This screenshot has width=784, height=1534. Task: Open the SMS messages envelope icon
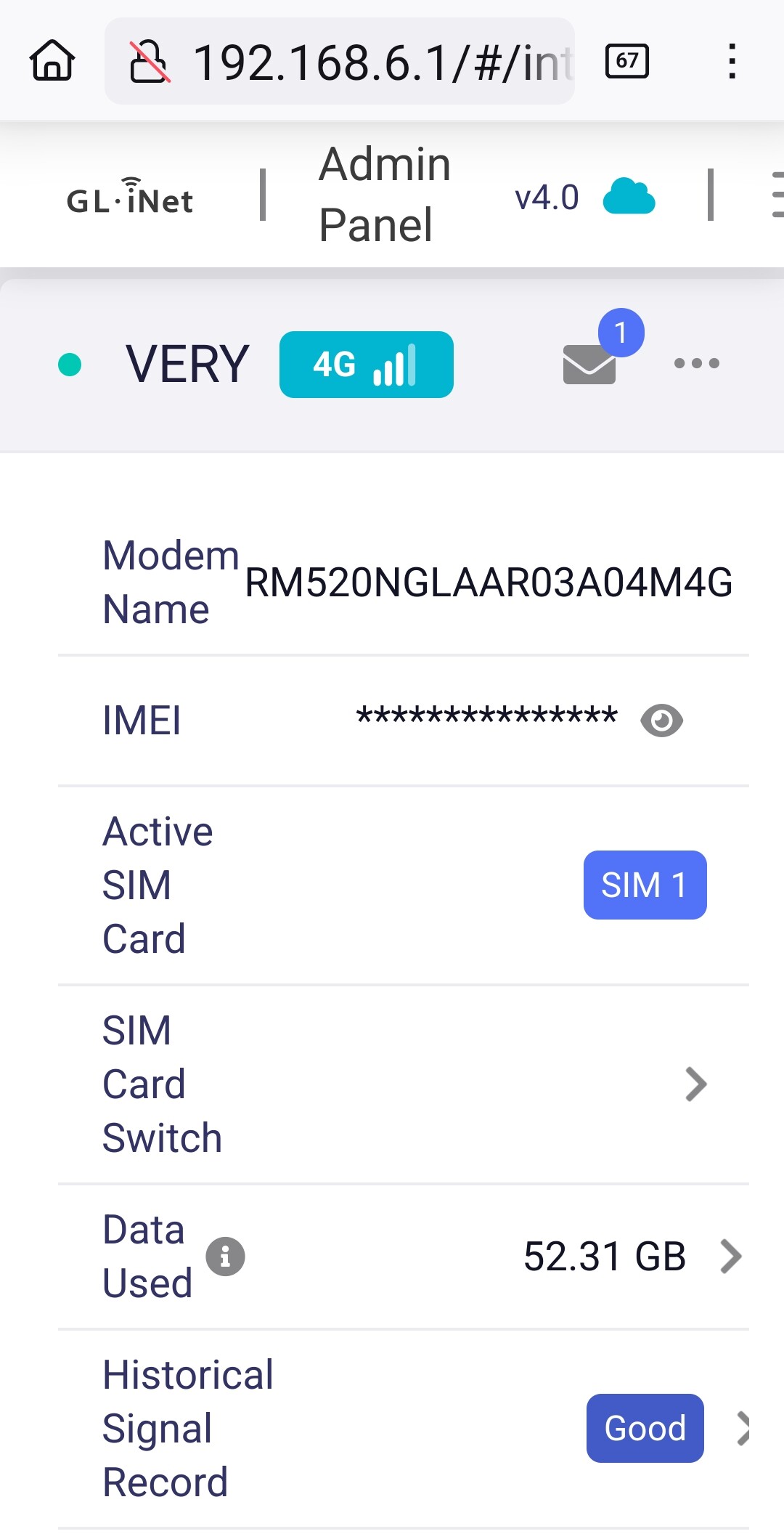(589, 364)
